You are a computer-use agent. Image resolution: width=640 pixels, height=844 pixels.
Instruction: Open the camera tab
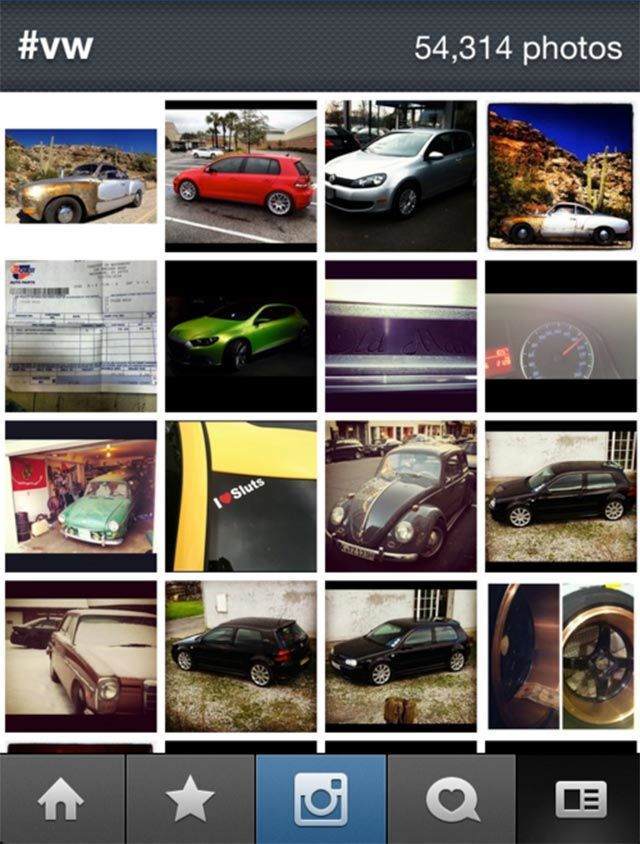point(320,800)
